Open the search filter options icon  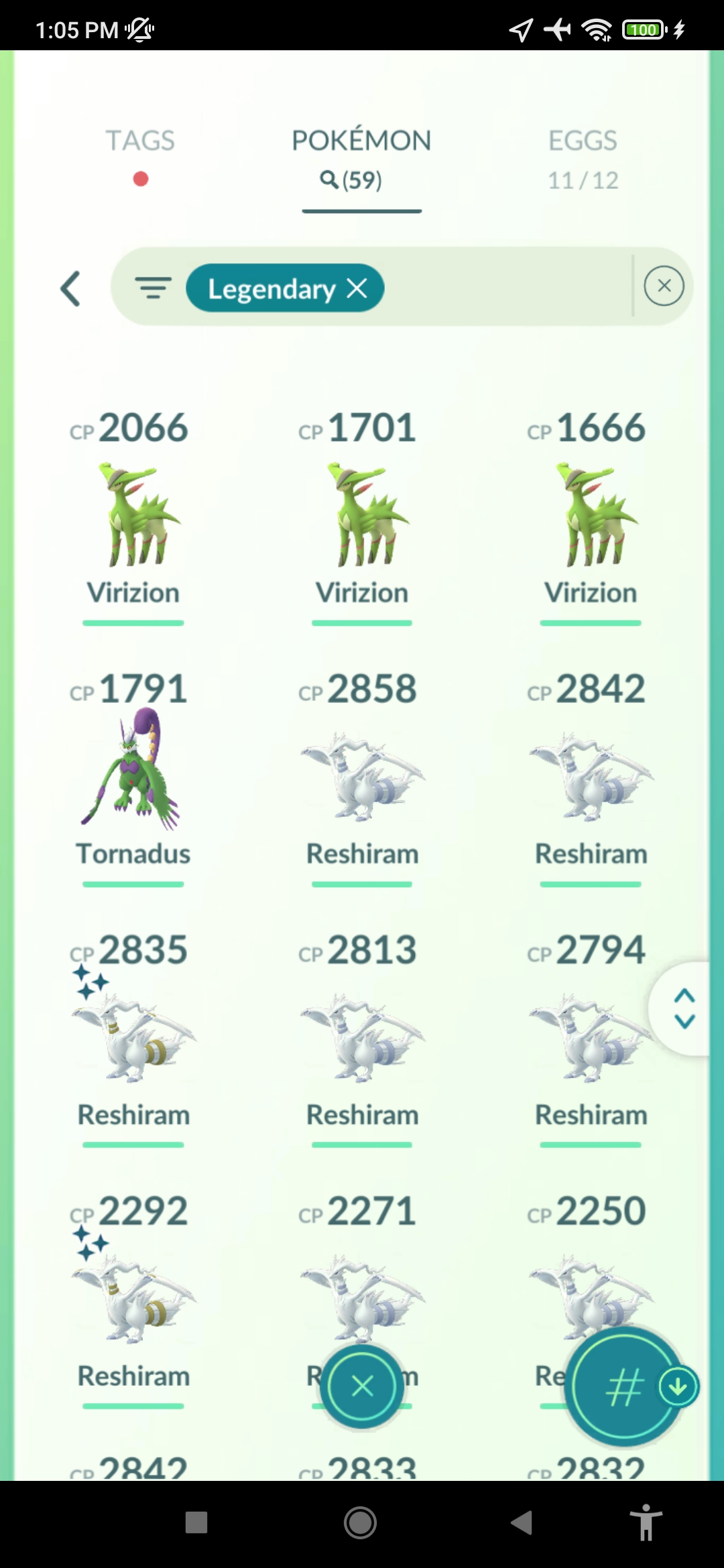click(153, 288)
